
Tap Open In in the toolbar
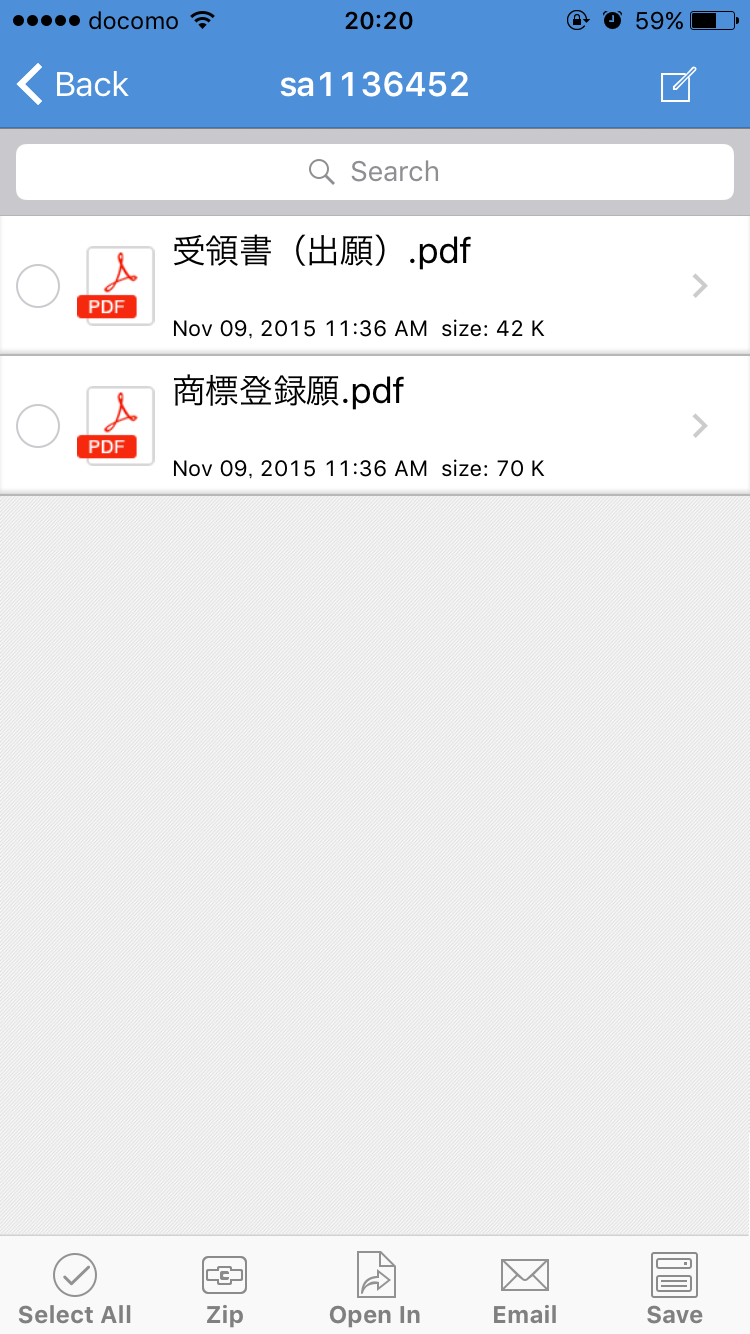(375, 1290)
